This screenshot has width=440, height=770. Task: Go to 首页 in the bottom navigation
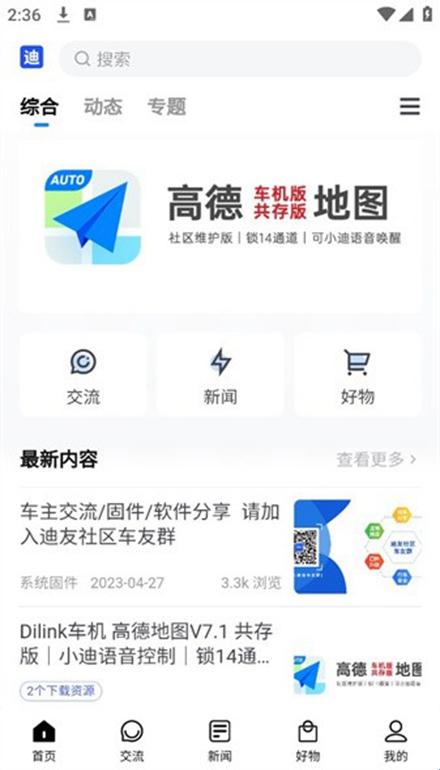pos(44,741)
